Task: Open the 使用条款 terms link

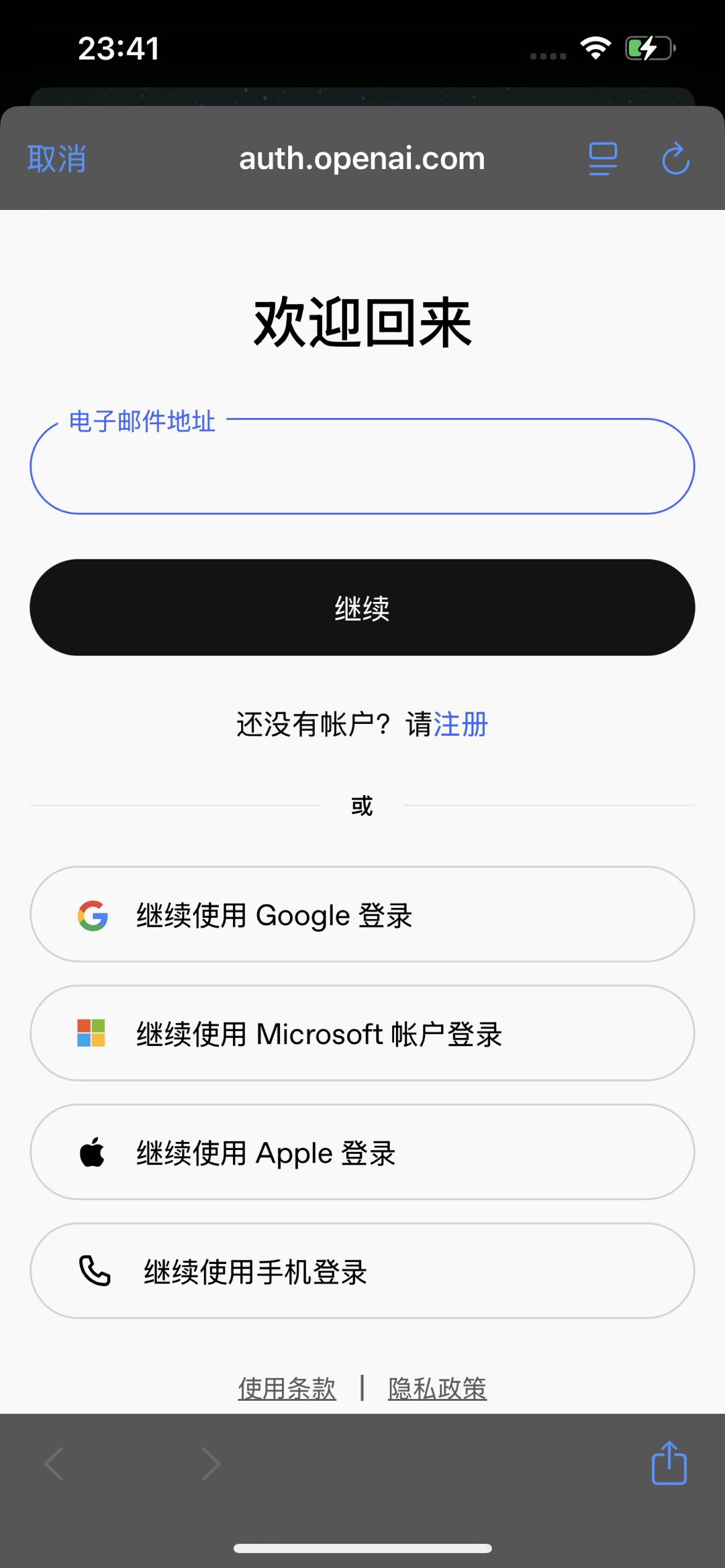Action: pos(287,1388)
